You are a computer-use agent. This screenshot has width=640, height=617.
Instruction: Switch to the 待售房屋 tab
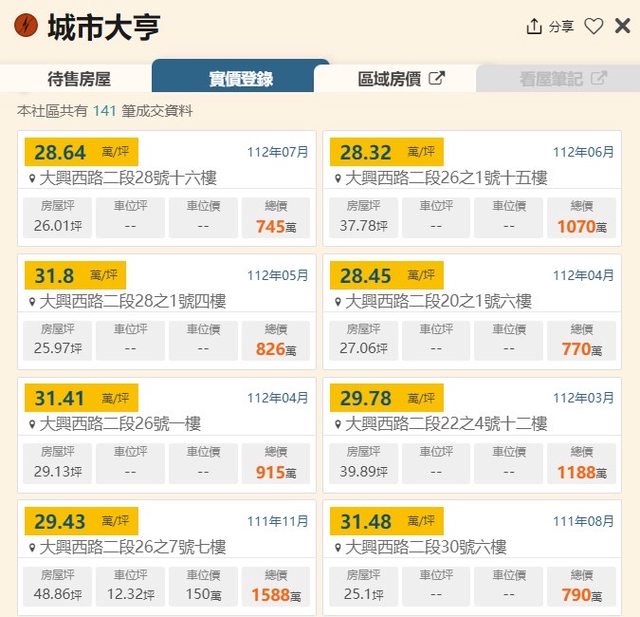point(79,79)
